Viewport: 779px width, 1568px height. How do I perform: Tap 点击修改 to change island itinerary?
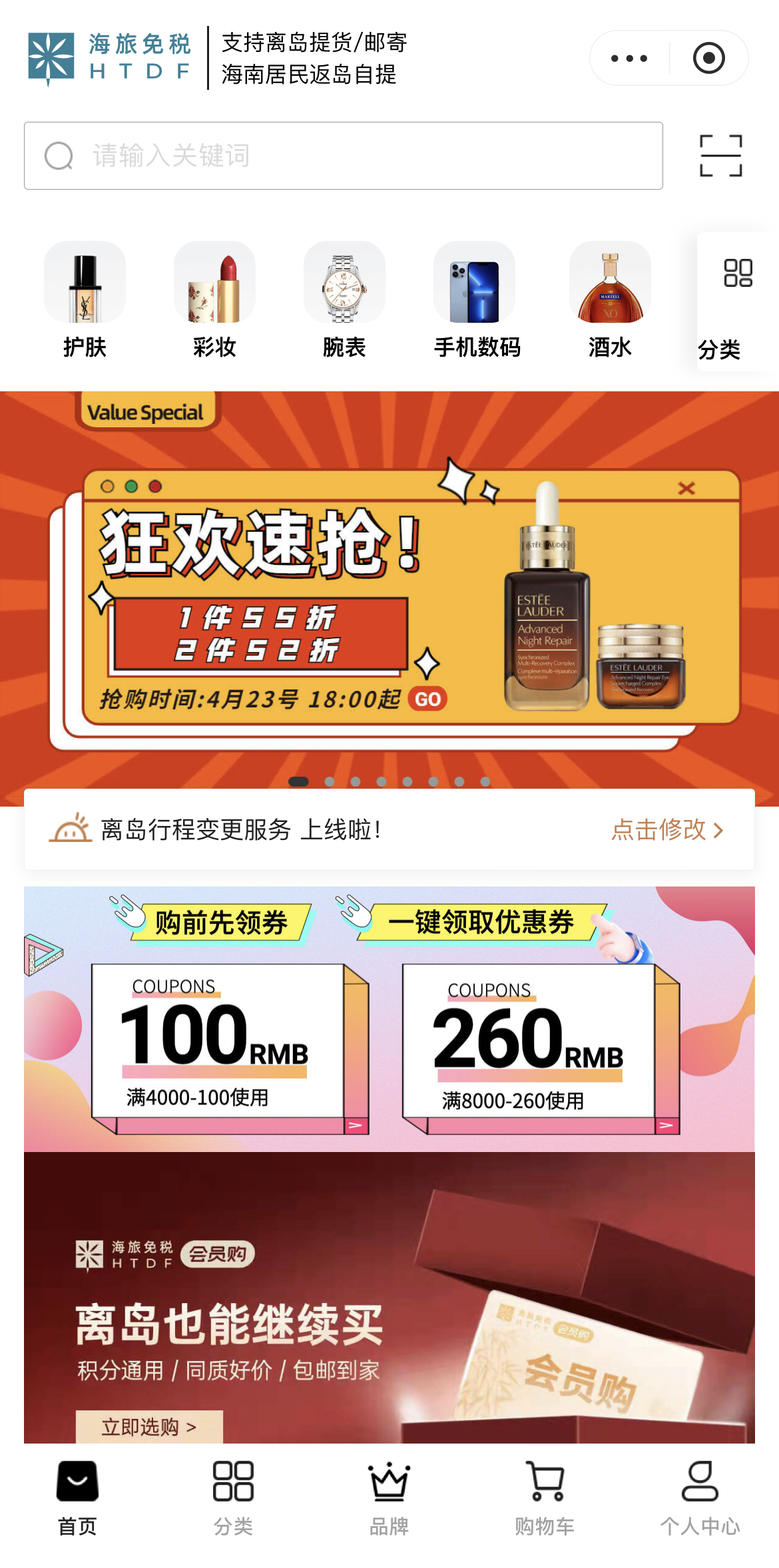[667, 830]
